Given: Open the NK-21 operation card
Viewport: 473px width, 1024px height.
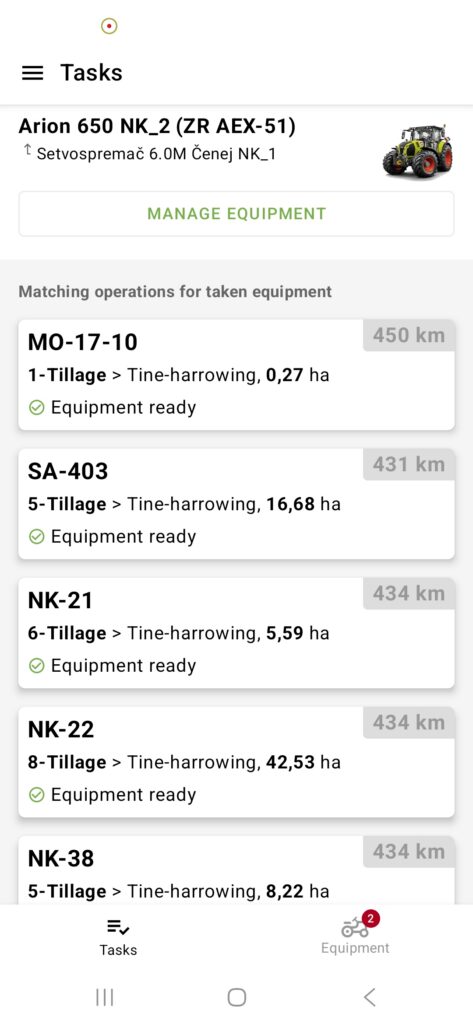Looking at the screenshot, I should pos(236,633).
